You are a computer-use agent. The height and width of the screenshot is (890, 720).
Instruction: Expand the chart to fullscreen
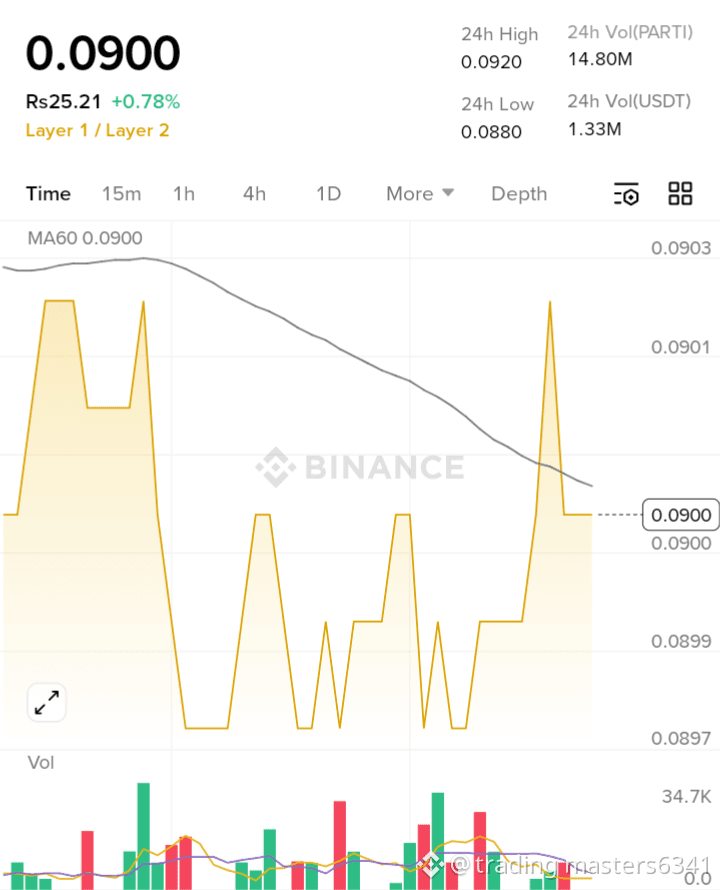pos(46,703)
